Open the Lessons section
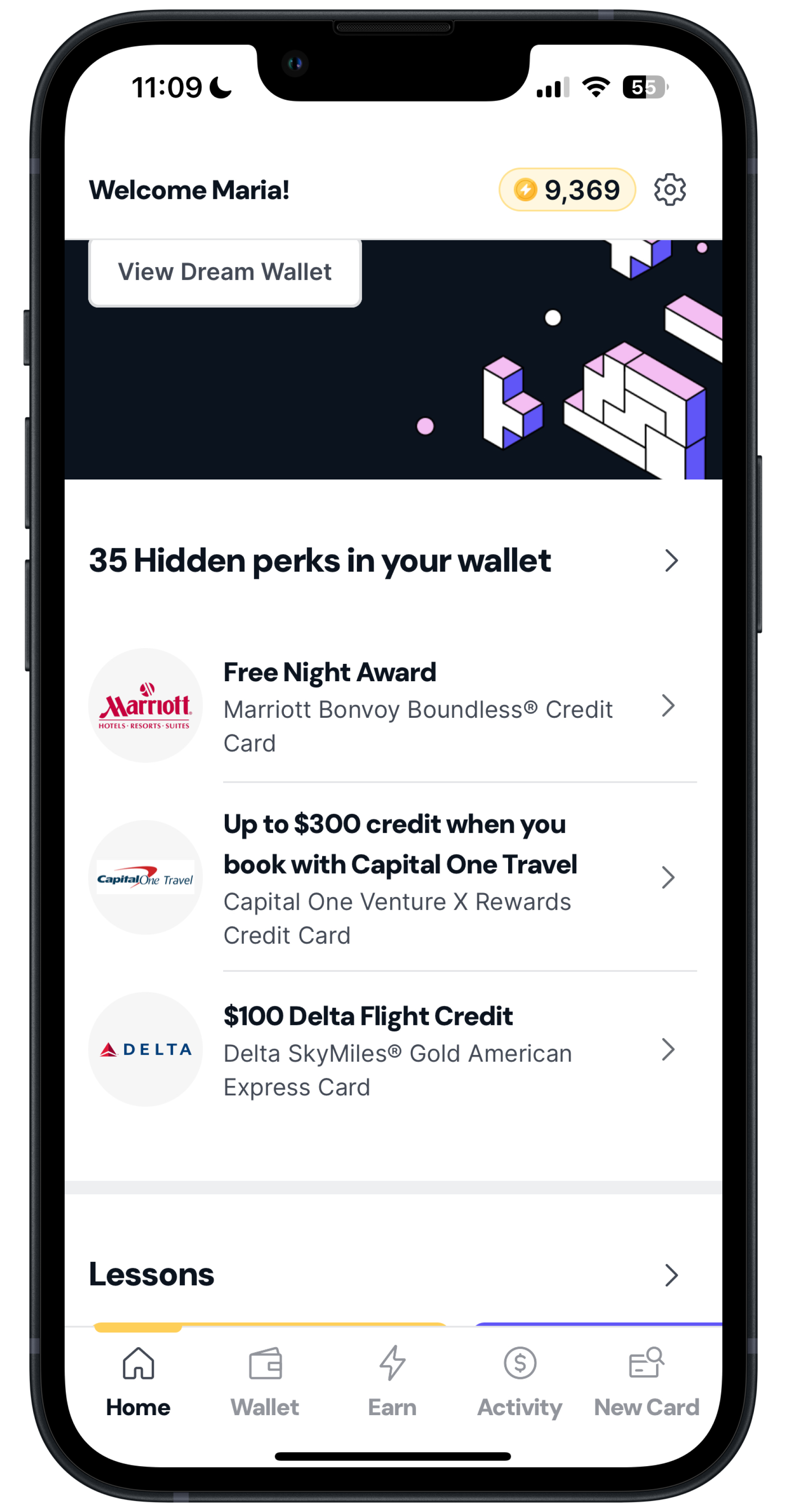787x1512 pixels. [671, 1275]
